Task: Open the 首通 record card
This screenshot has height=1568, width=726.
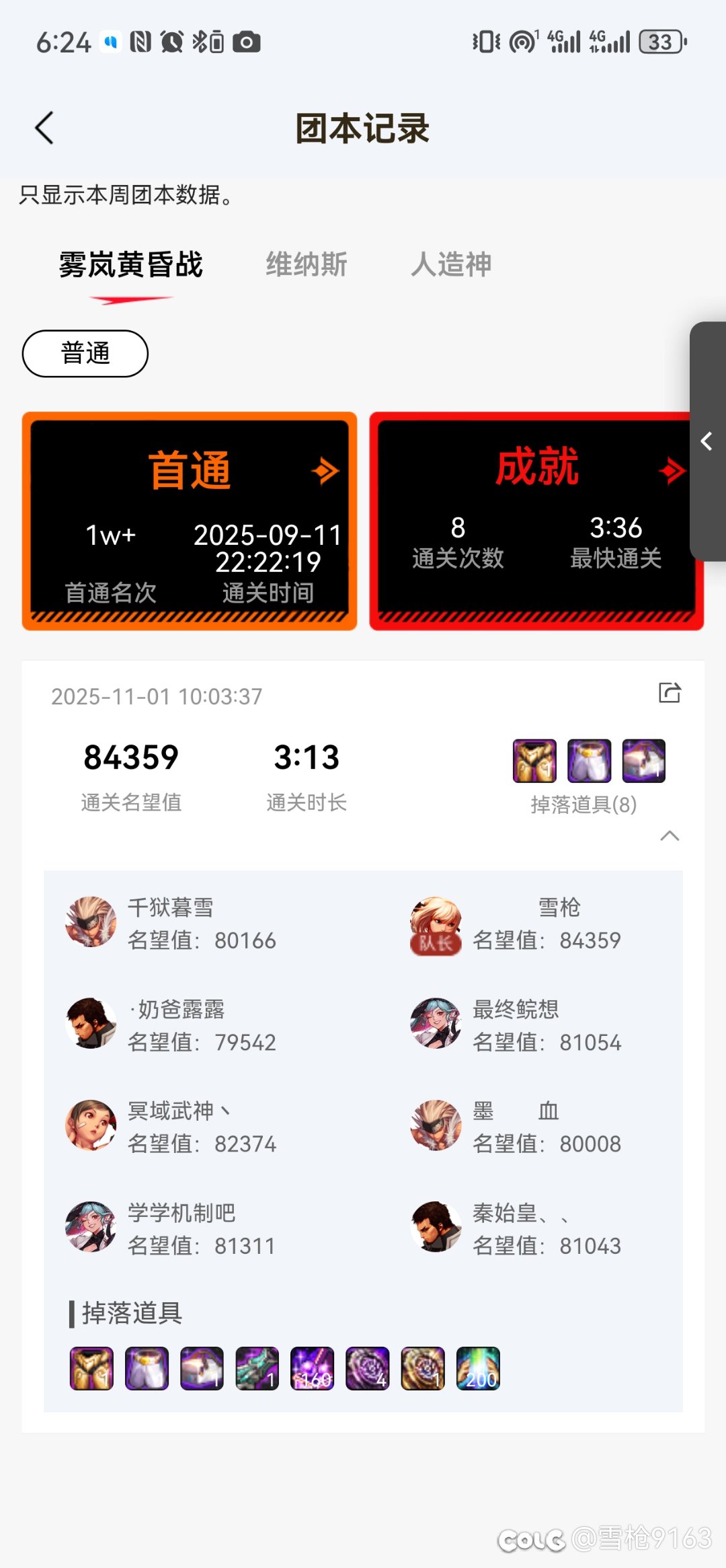Action: point(190,521)
